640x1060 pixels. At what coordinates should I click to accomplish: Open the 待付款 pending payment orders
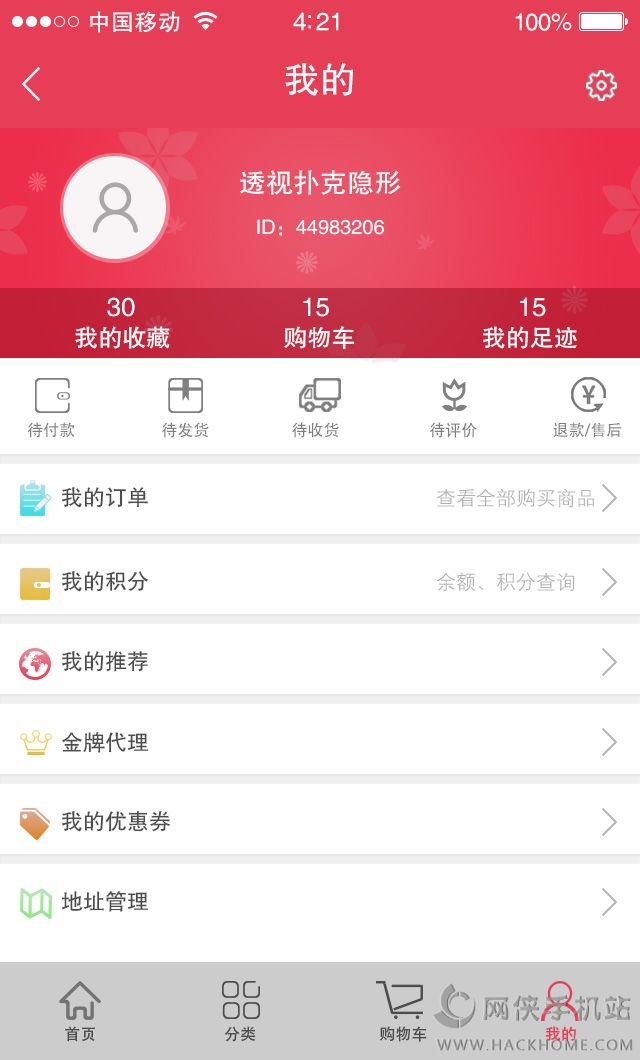click(x=52, y=408)
